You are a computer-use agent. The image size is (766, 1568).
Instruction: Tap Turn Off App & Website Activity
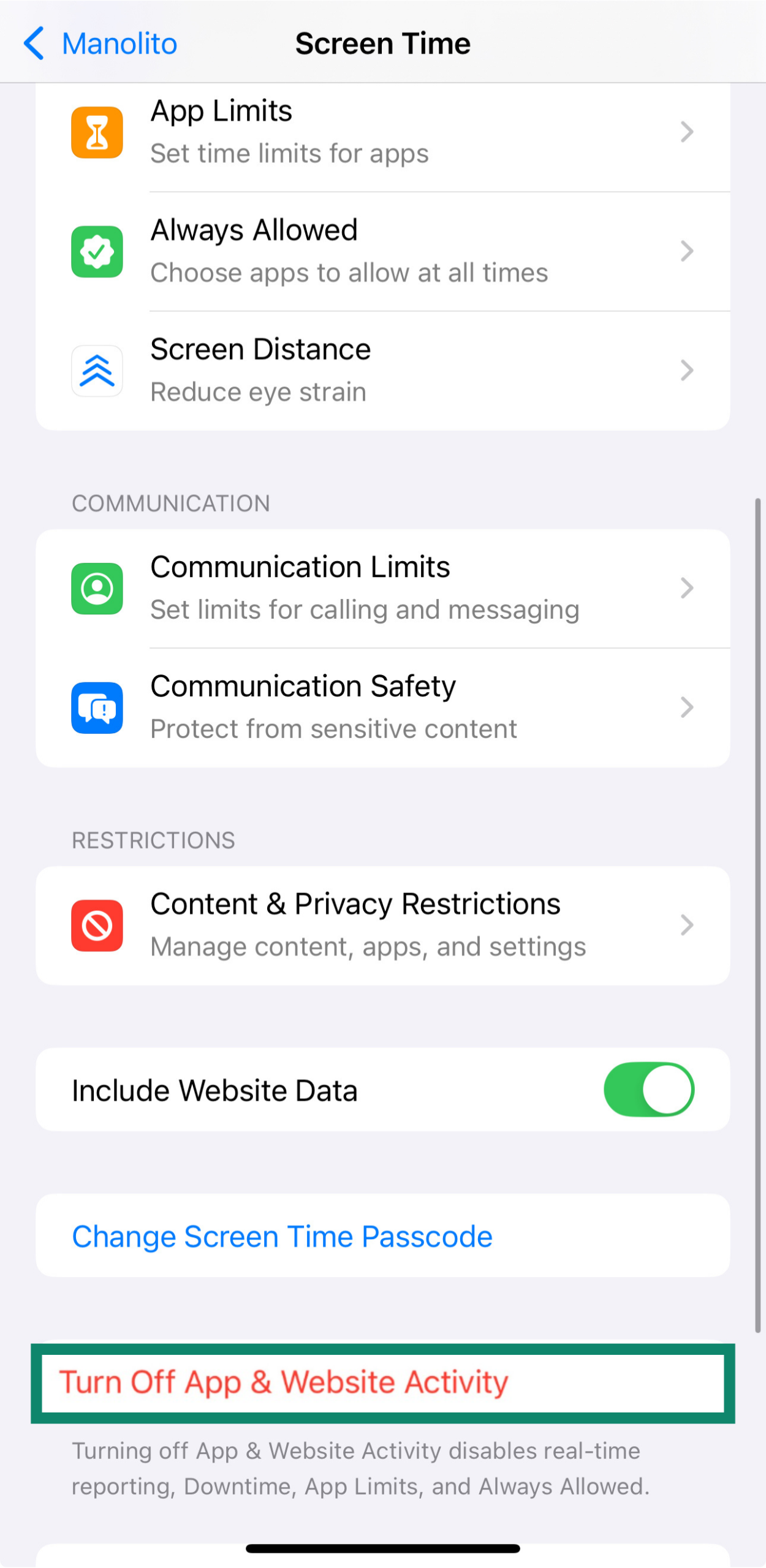point(284,1382)
